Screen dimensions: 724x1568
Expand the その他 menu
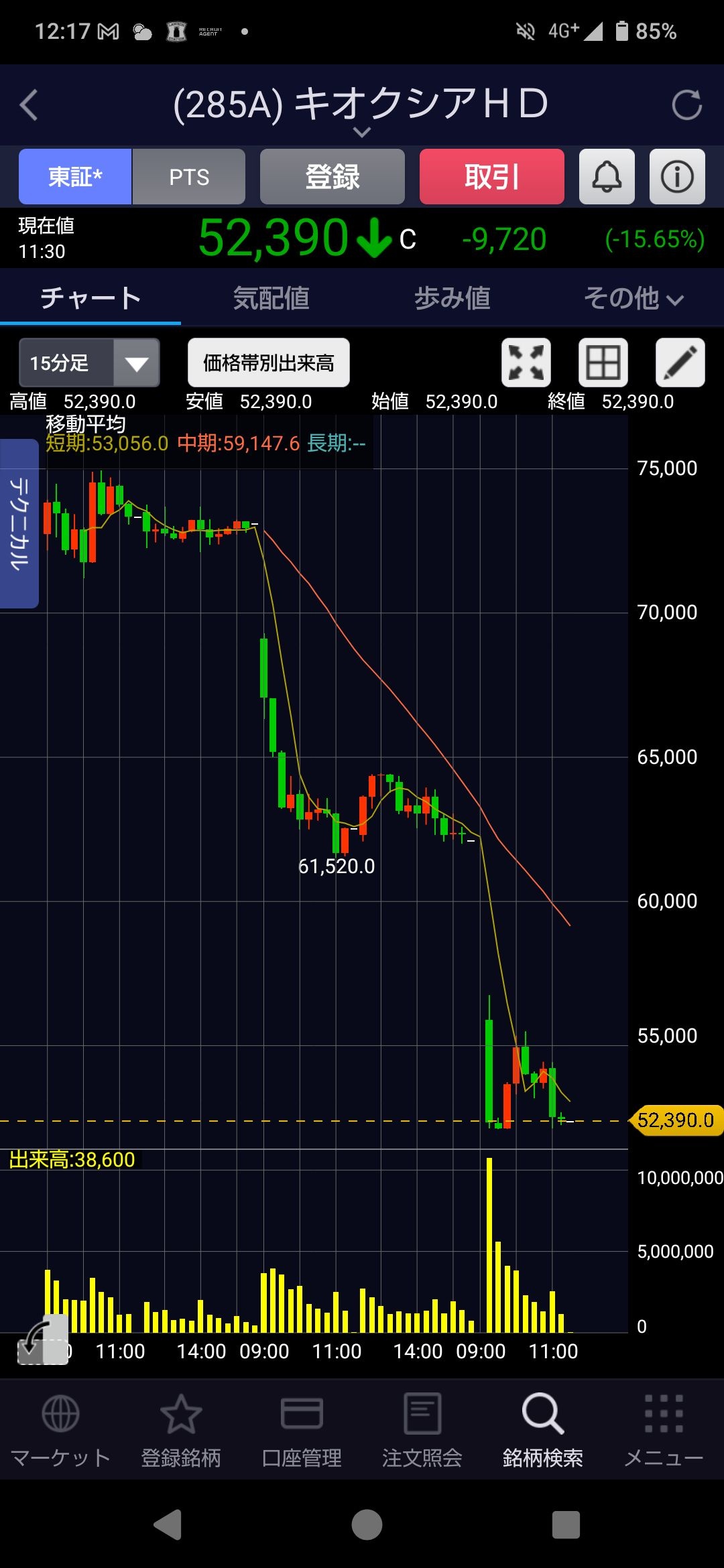click(633, 298)
